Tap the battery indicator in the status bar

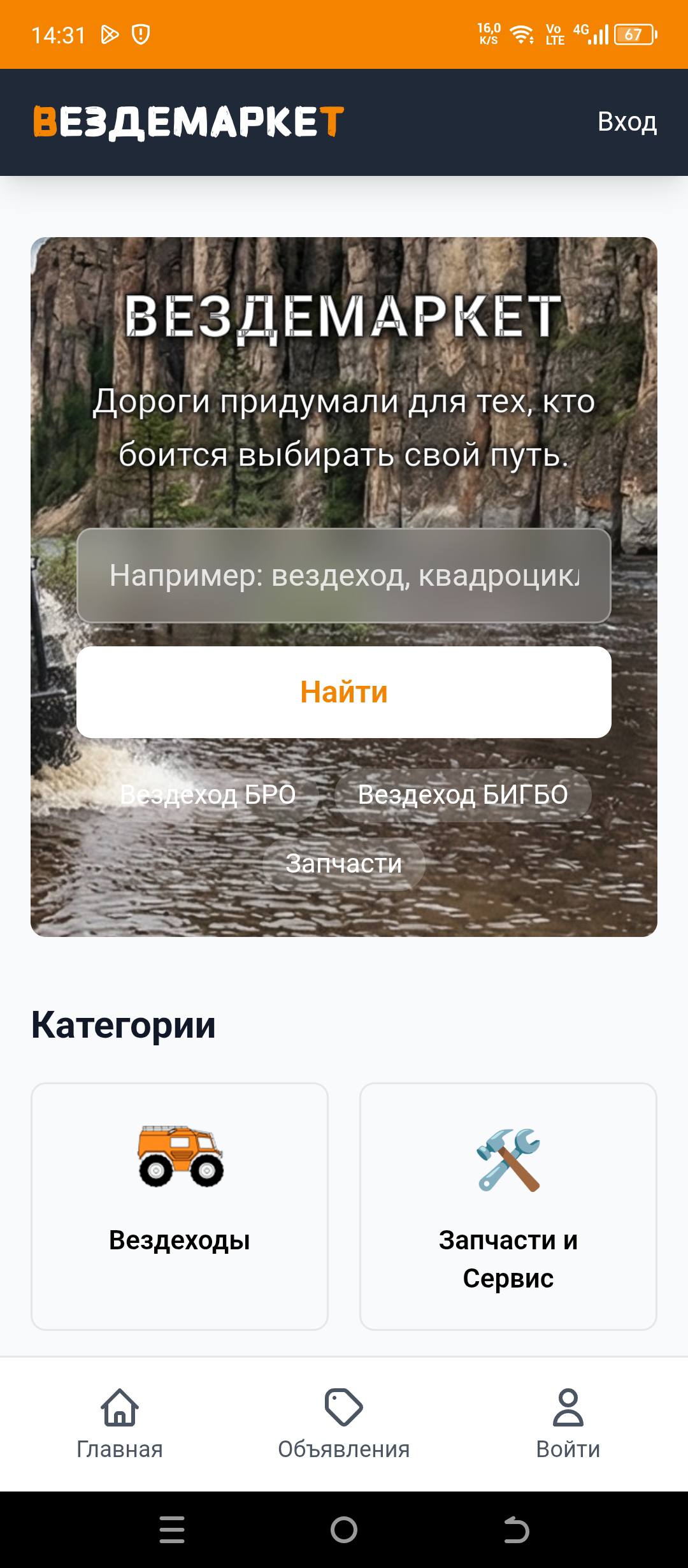tap(633, 36)
